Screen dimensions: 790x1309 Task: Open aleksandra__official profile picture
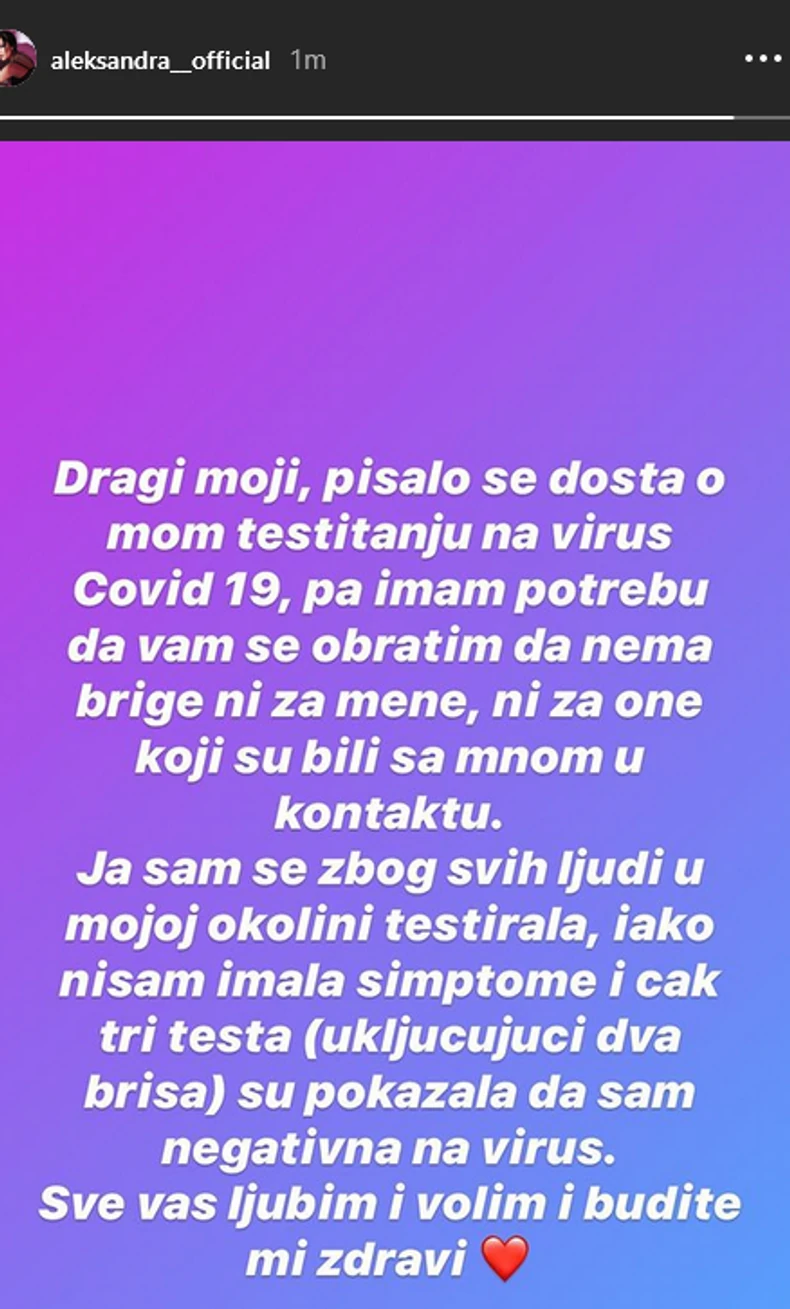[x=14, y=59]
